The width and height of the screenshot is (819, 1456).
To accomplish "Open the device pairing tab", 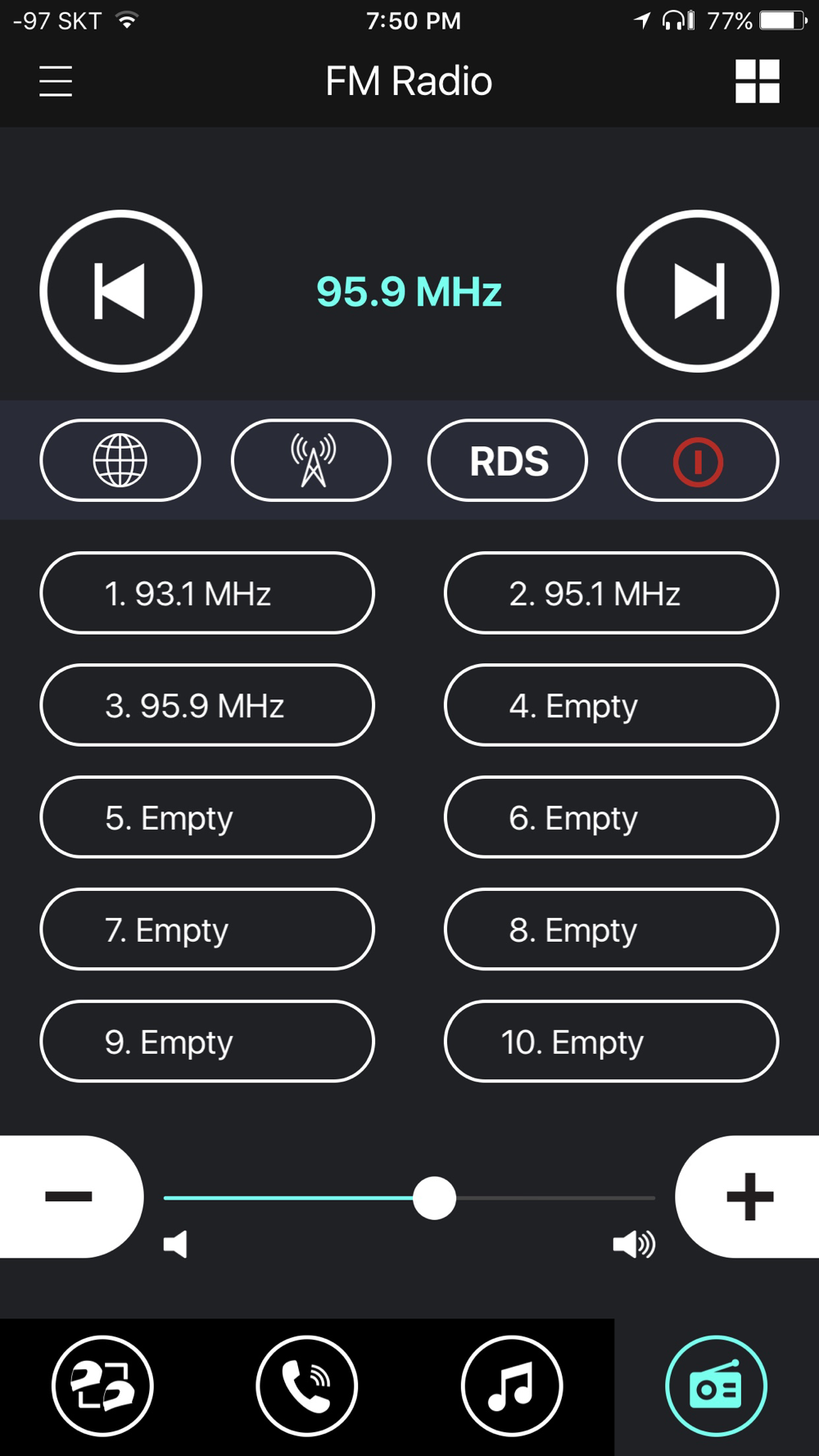I will pos(102,1386).
